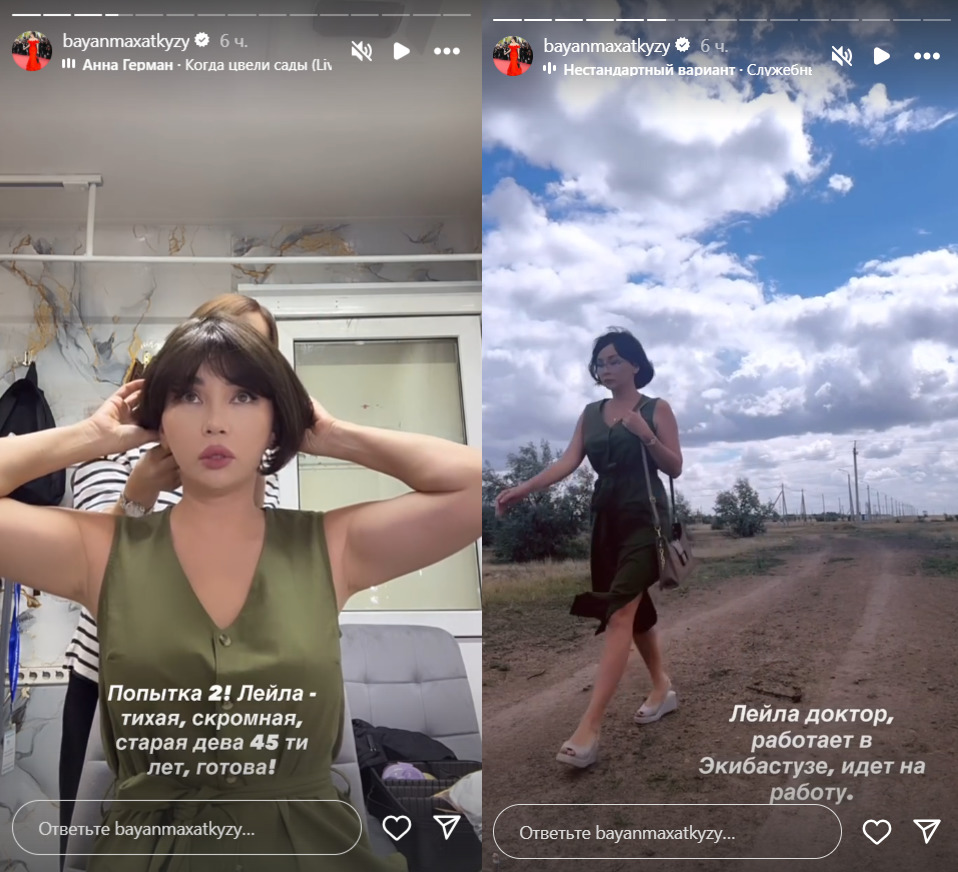Viewport: 958px width, 872px height.
Task: Tap play button on the Нестандартный вариант story
Action: click(882, 56)
